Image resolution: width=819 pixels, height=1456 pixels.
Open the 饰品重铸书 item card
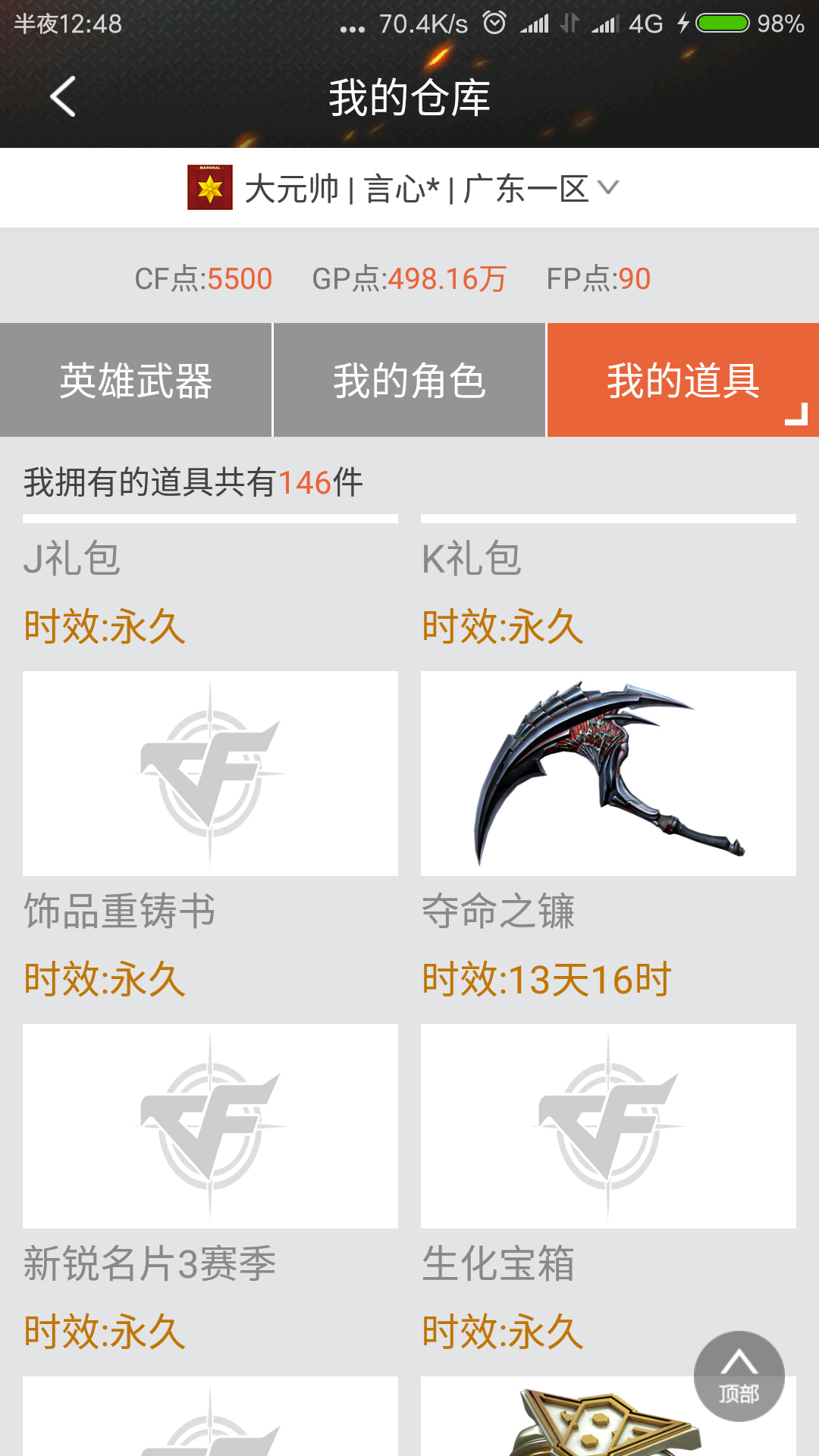click(210, 773)
